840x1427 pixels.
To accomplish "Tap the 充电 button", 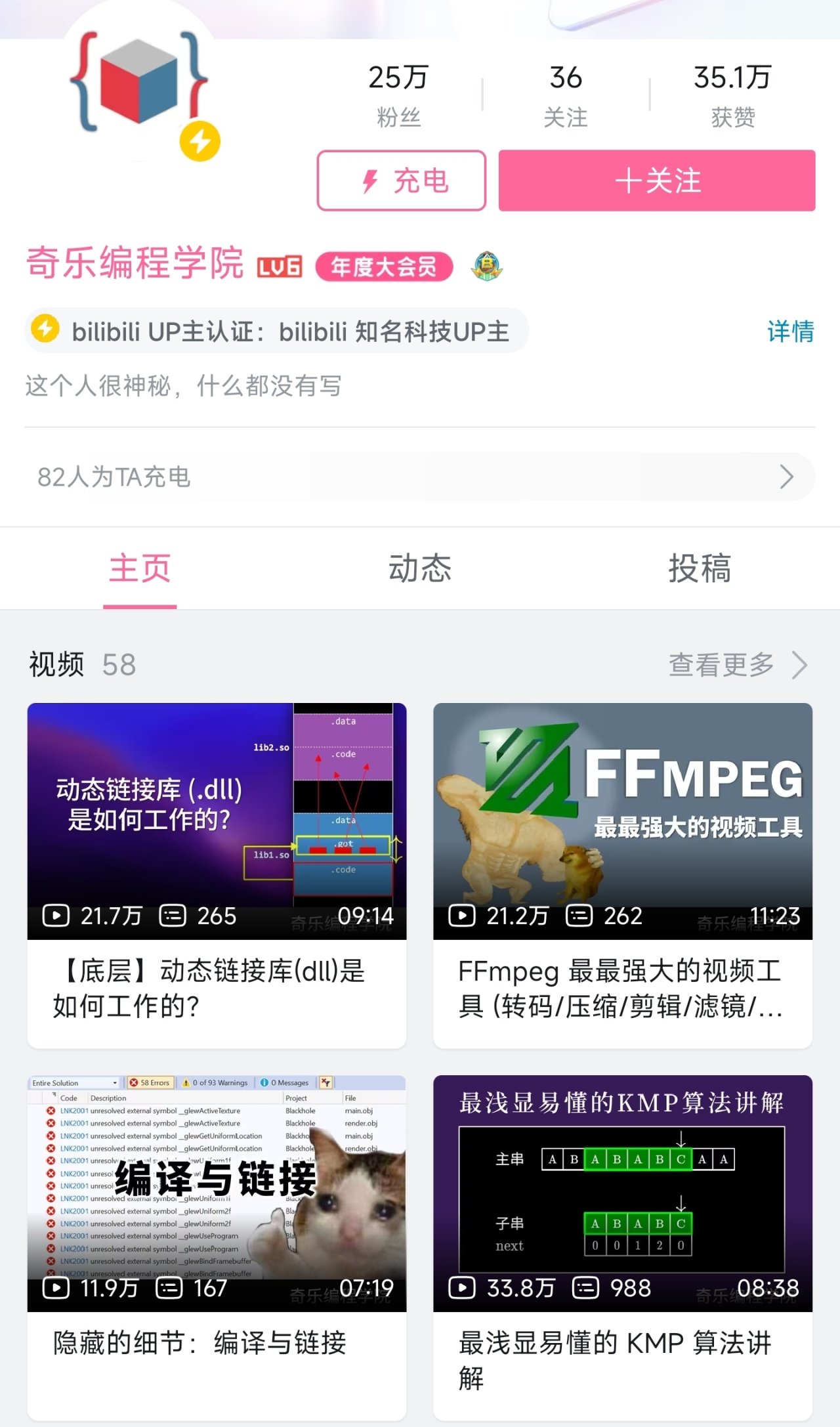I will pyautogui.click(x=401, y=181).
